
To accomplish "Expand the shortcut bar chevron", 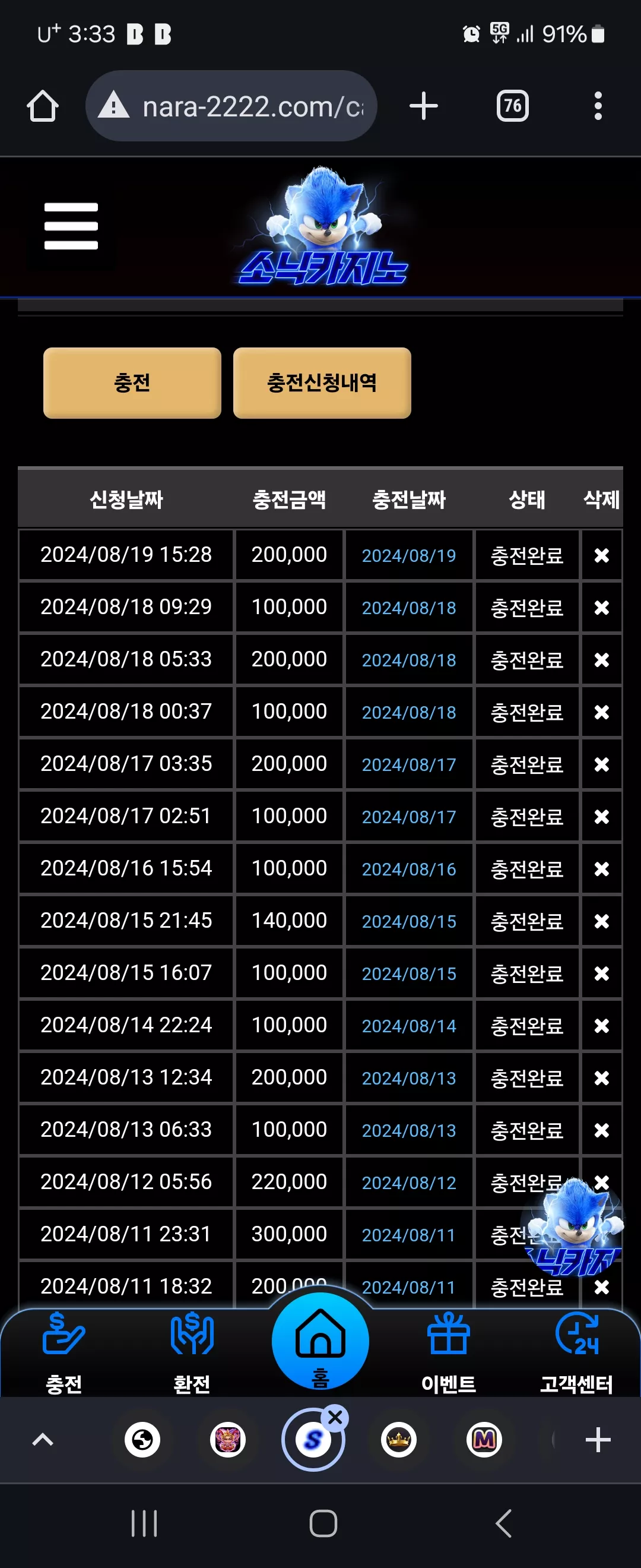I will coord(43,1440).
